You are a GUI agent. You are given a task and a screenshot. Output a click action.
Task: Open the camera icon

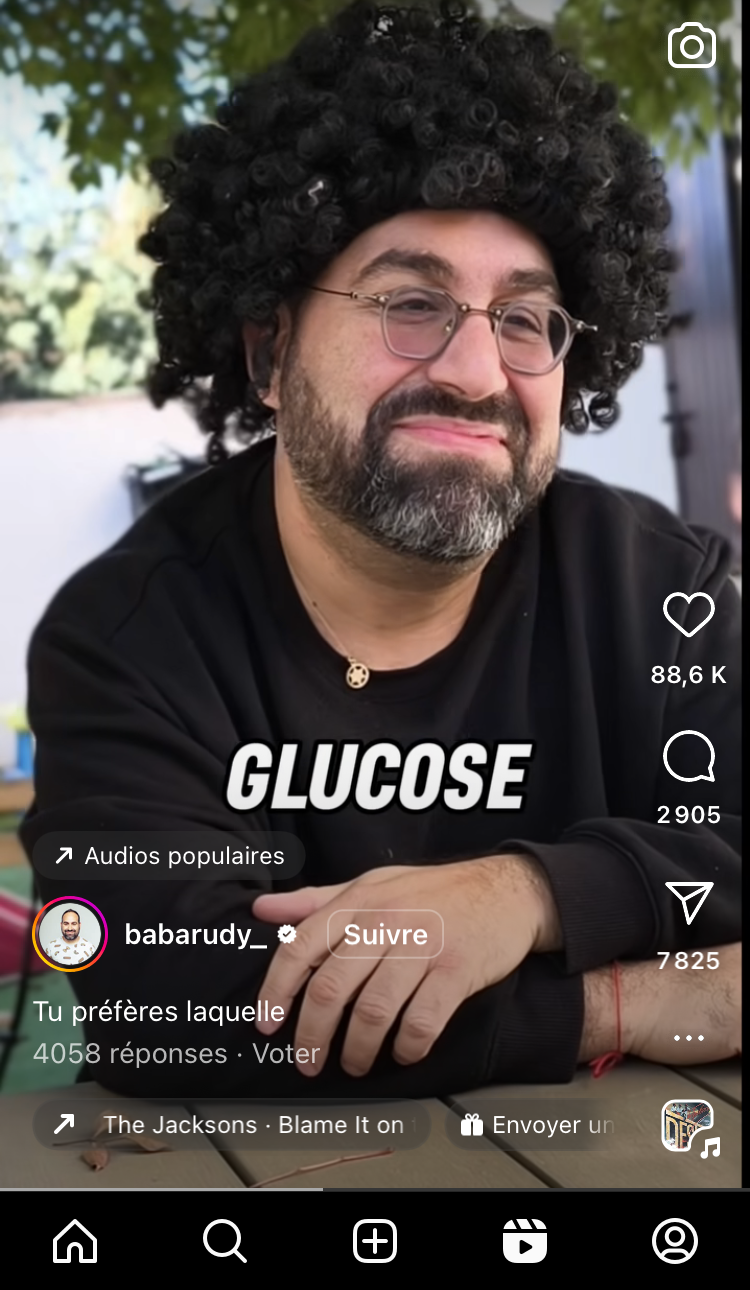tap(691, 47)
